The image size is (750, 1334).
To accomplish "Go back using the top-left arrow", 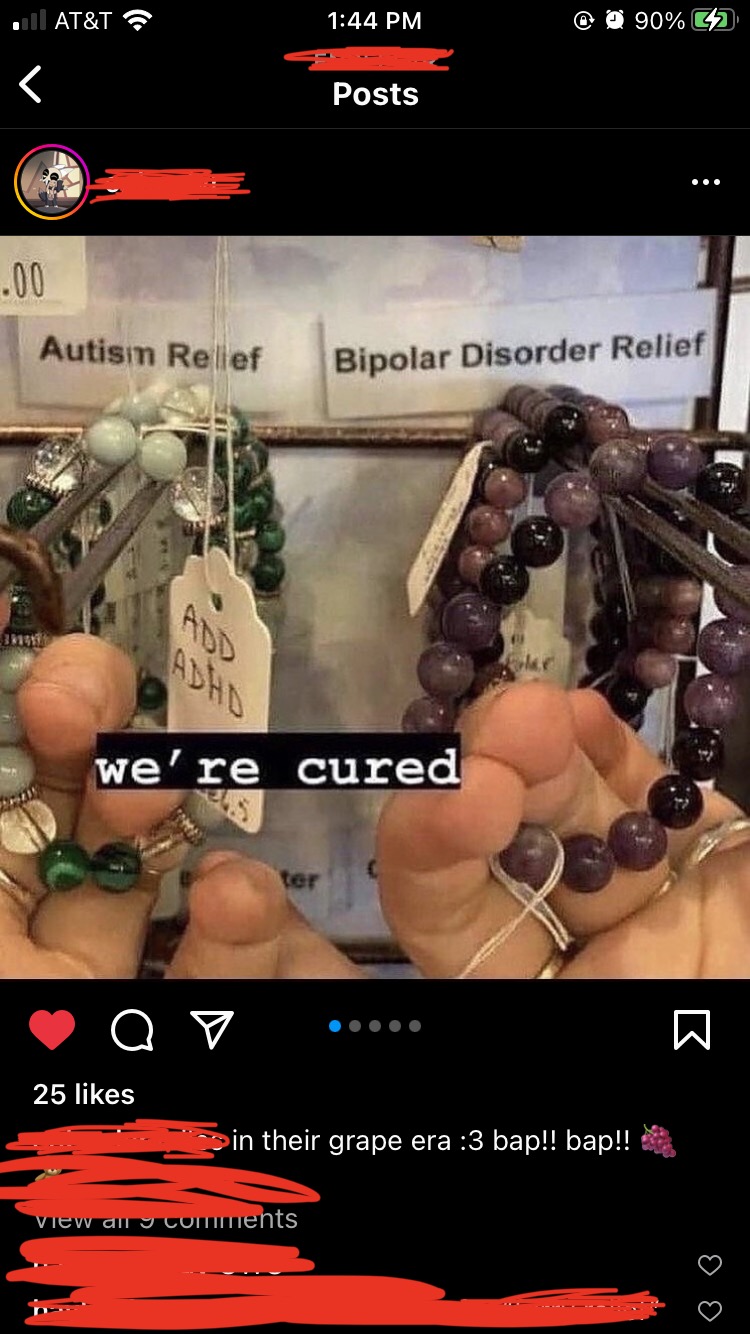I will [x=31, y=84].
